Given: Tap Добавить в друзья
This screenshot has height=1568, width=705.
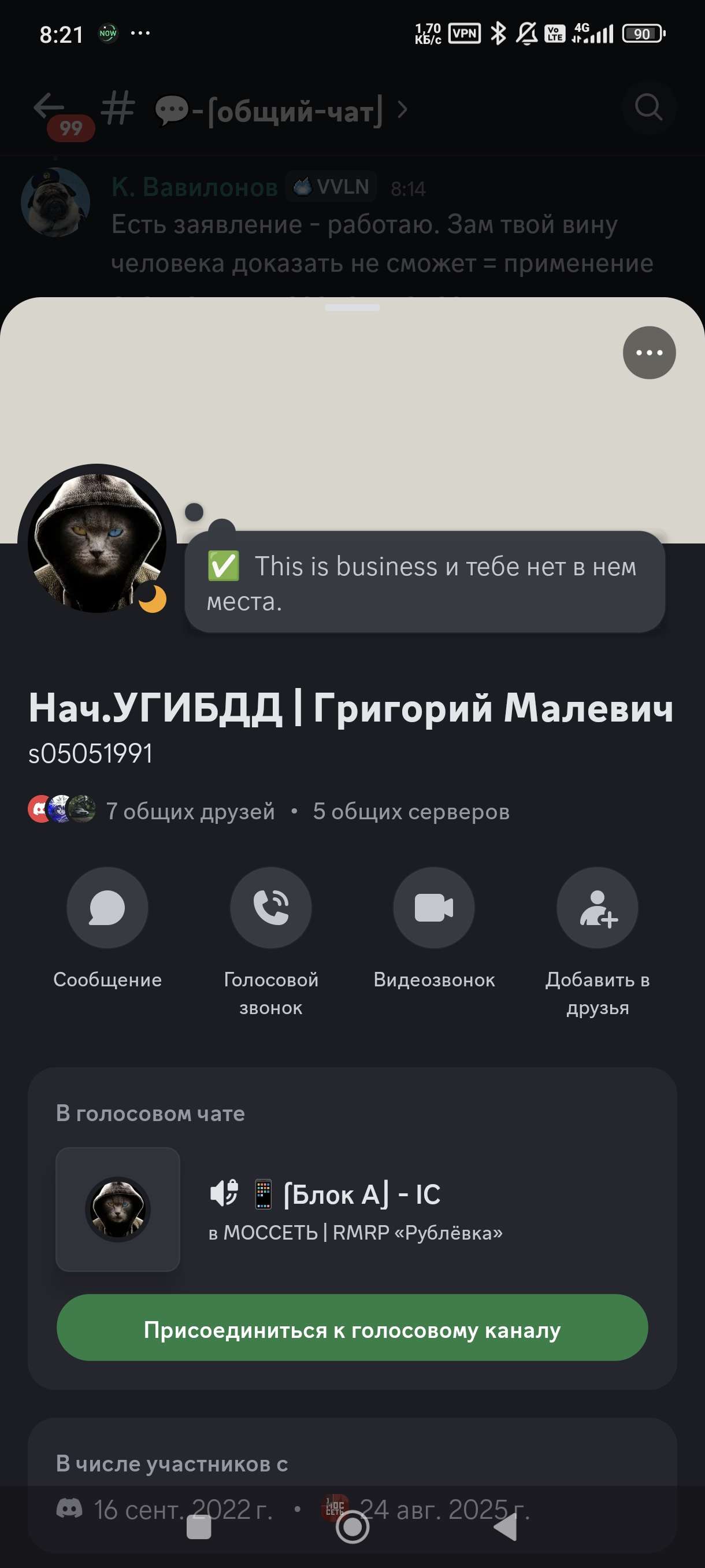Looking at the screenshot, I should pyautogui.click(x=597, y=908).
